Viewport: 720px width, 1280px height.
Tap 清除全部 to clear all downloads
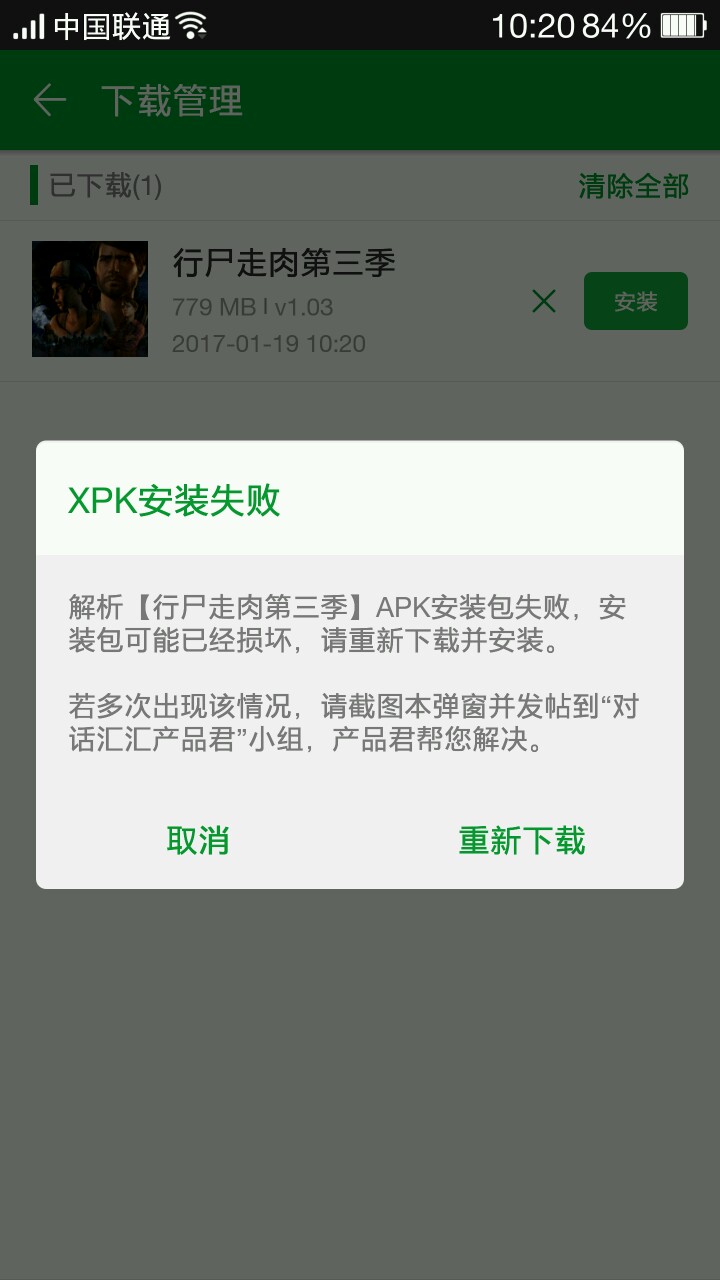click(633, 186)
